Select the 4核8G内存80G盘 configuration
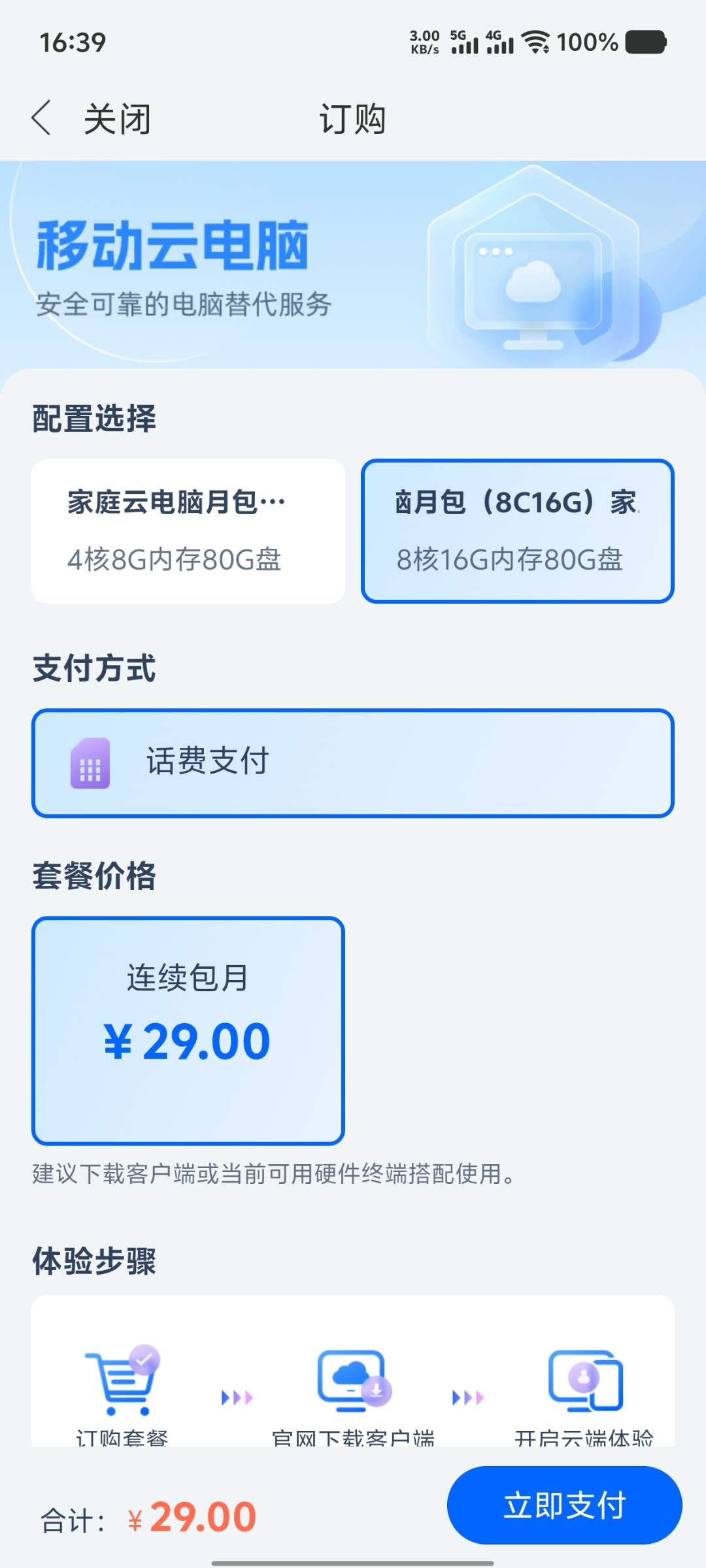Viewport: 706px width, 1568px height. coord(188,531)
